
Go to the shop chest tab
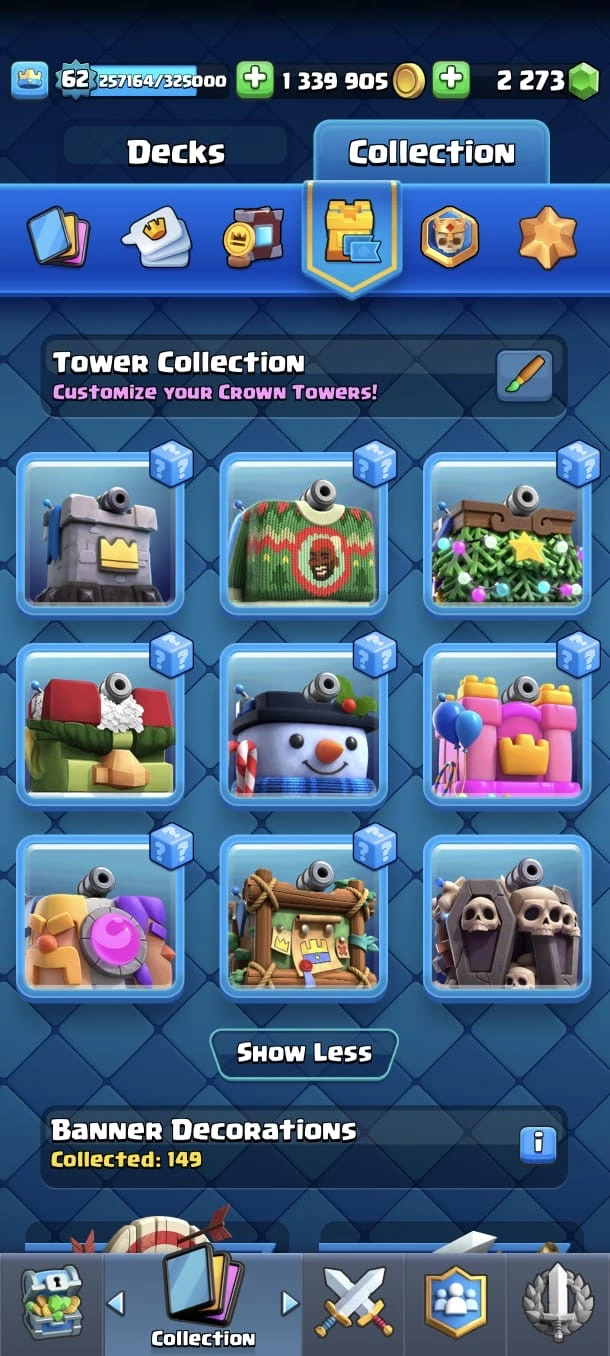[x=50, y=1303]
